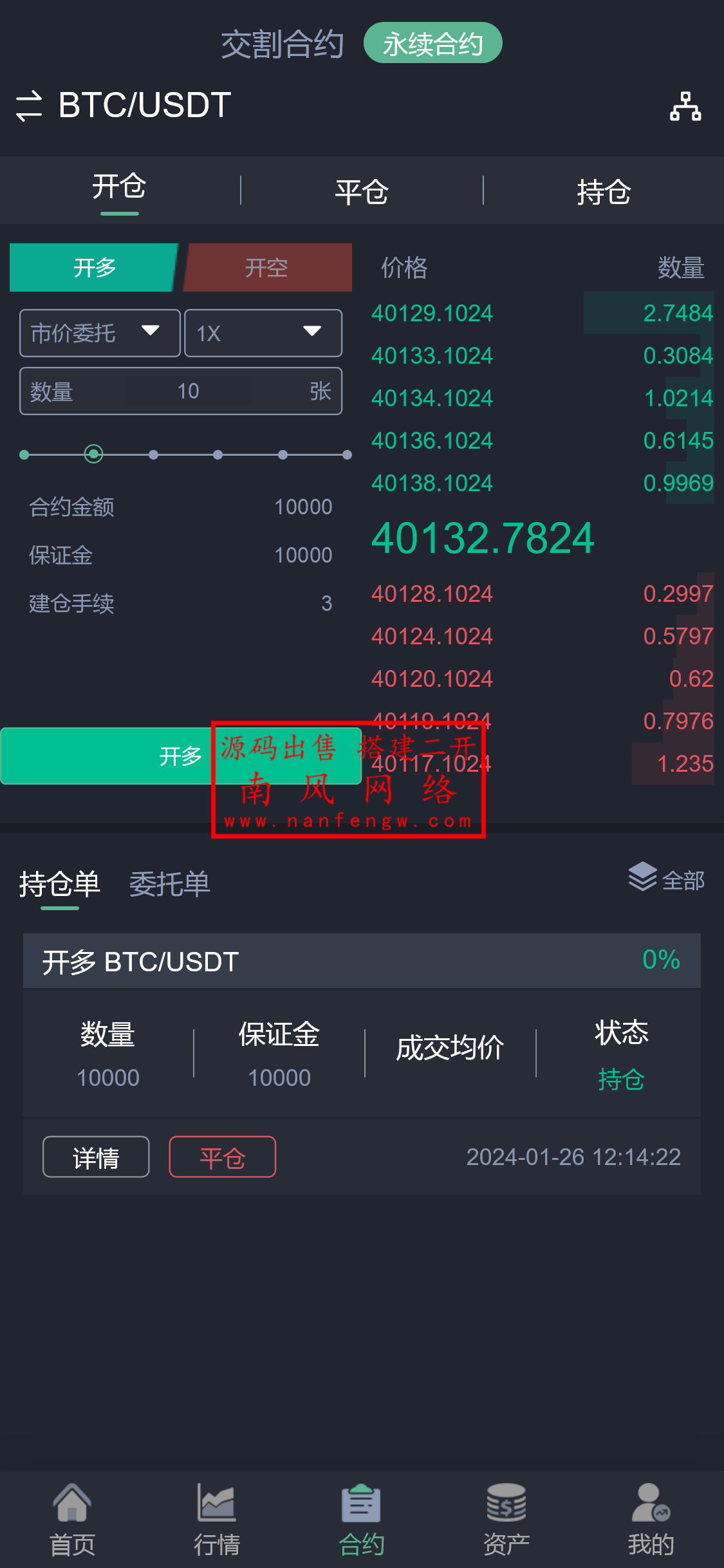Switch trading pair via BTC/USDT swap icon
The height and width of the screenshot is (1568, 724).
[29, 106]
